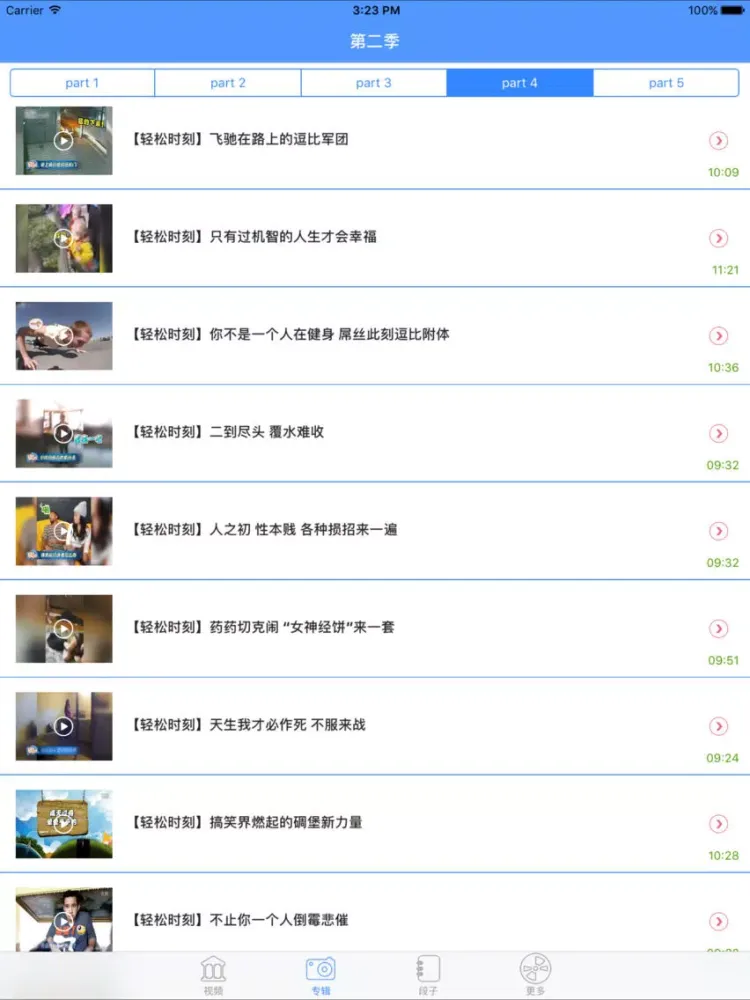Play thumbnail of 只有过机智的人生才会幸福

tap(64, 238)
